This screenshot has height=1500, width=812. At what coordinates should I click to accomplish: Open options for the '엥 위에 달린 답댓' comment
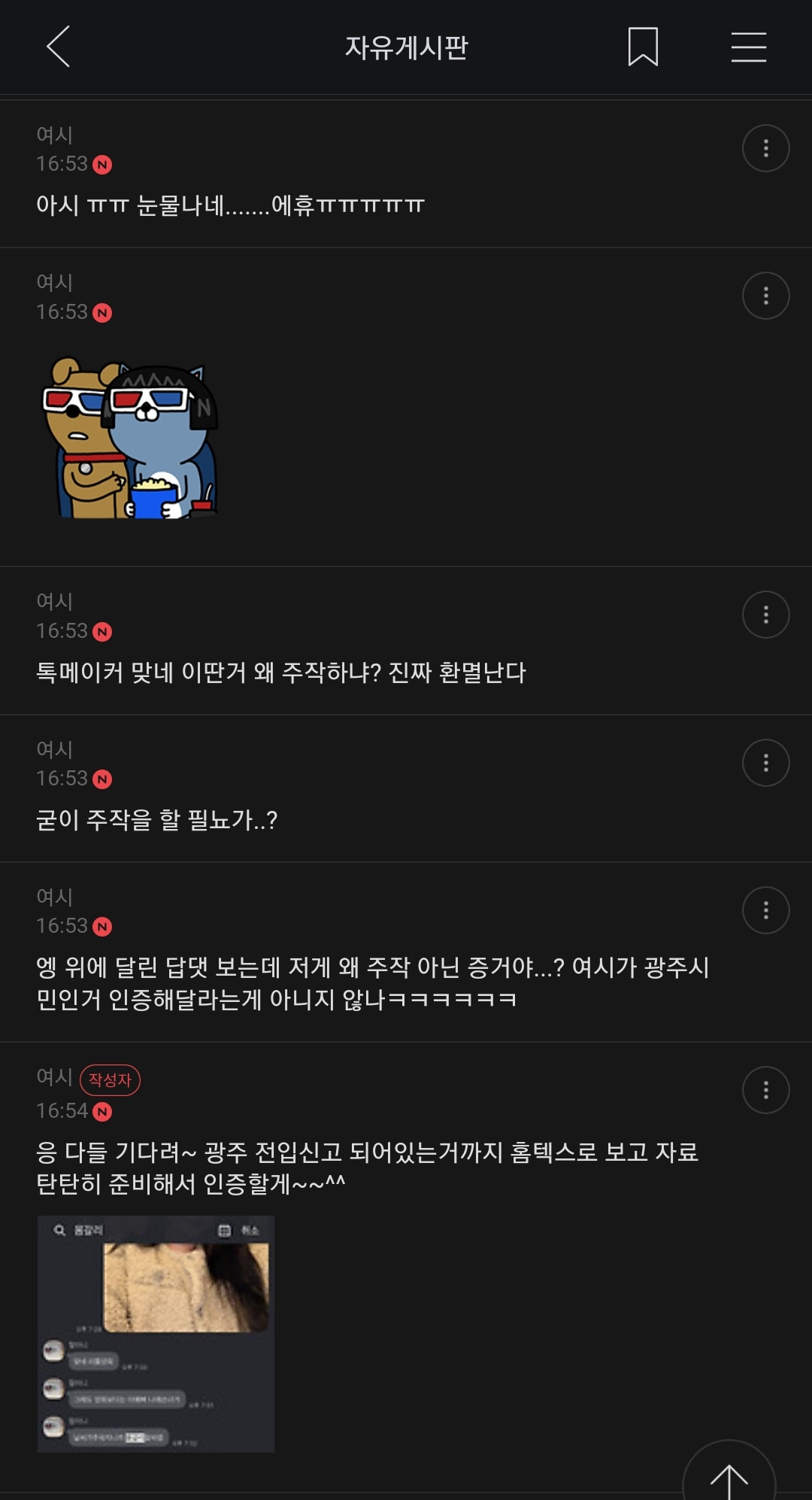[765, 910]
